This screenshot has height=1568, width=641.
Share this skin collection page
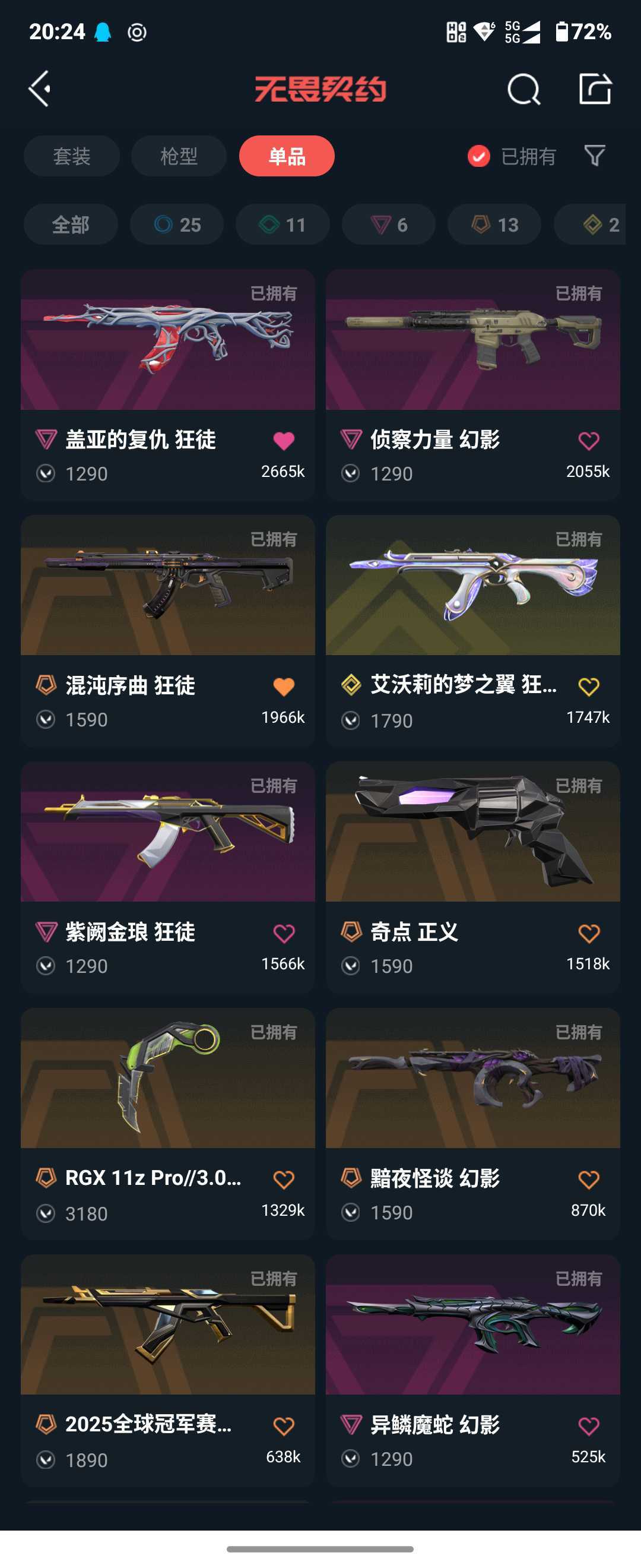click(x=594, y=90)
